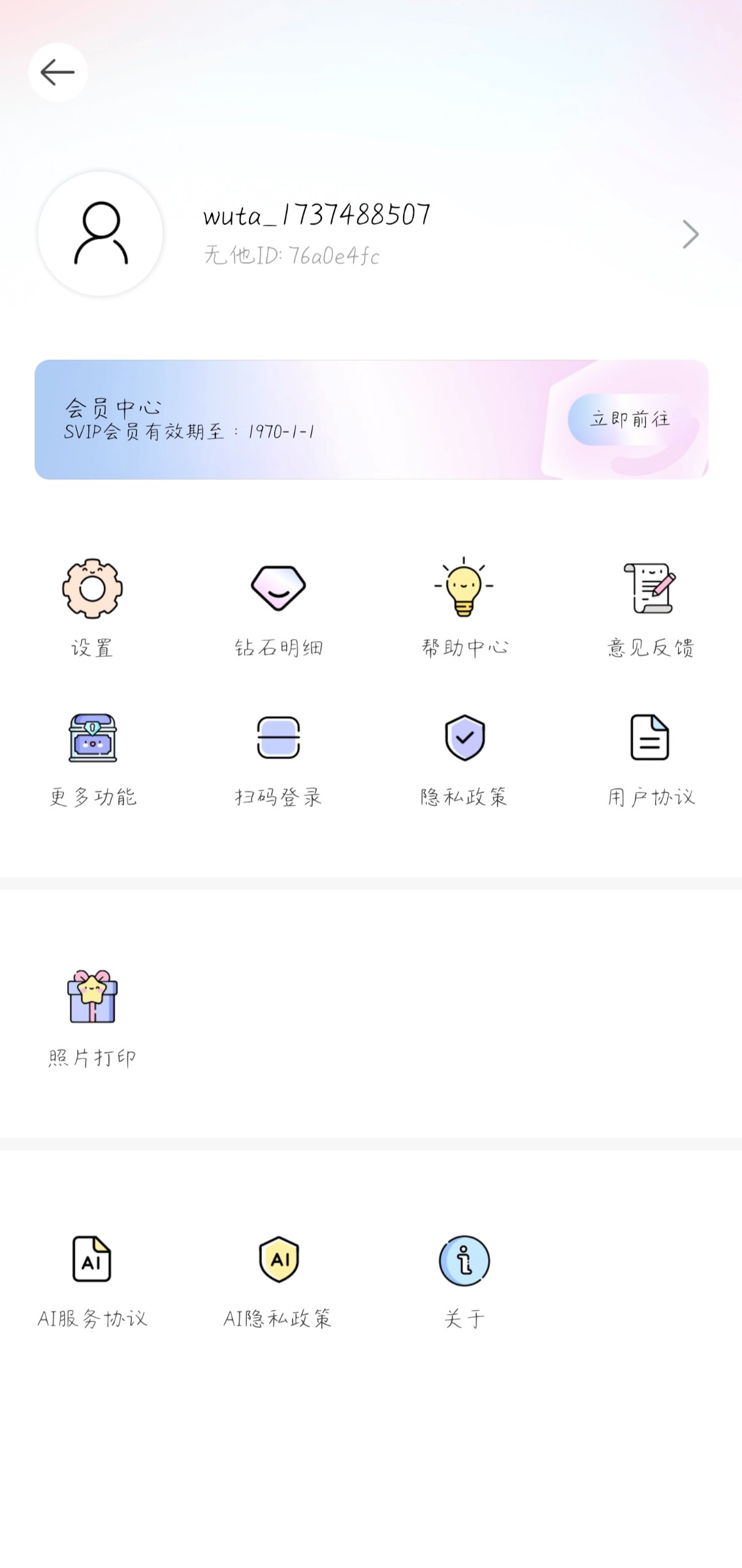
Task: Go back using the arrow button
Action: (x=57, y=72)
